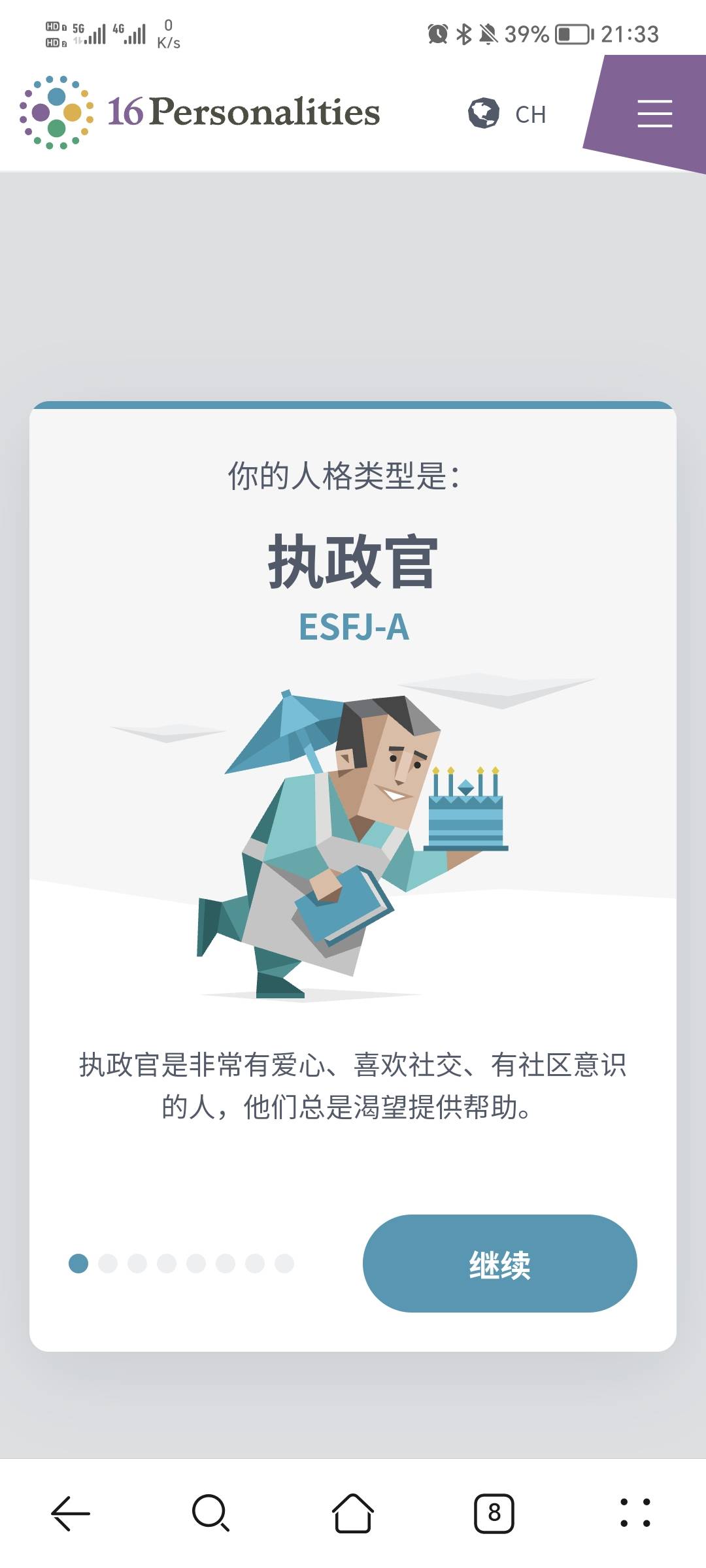Change language via the CH globe selector
The height and width of the screenshot is (1568, 706).
(x=507, y=114)
